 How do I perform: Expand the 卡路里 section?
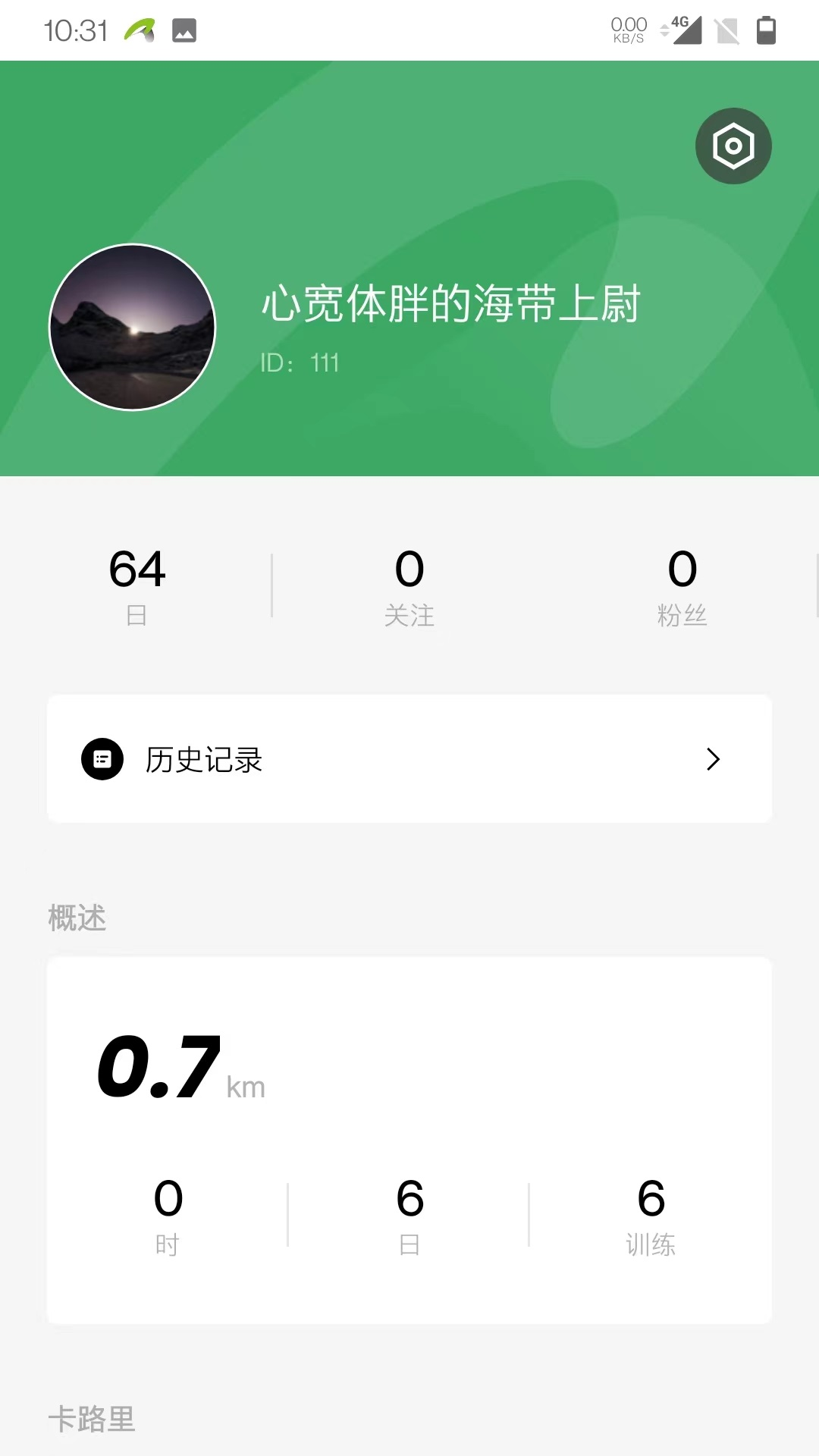point(93,1422)
